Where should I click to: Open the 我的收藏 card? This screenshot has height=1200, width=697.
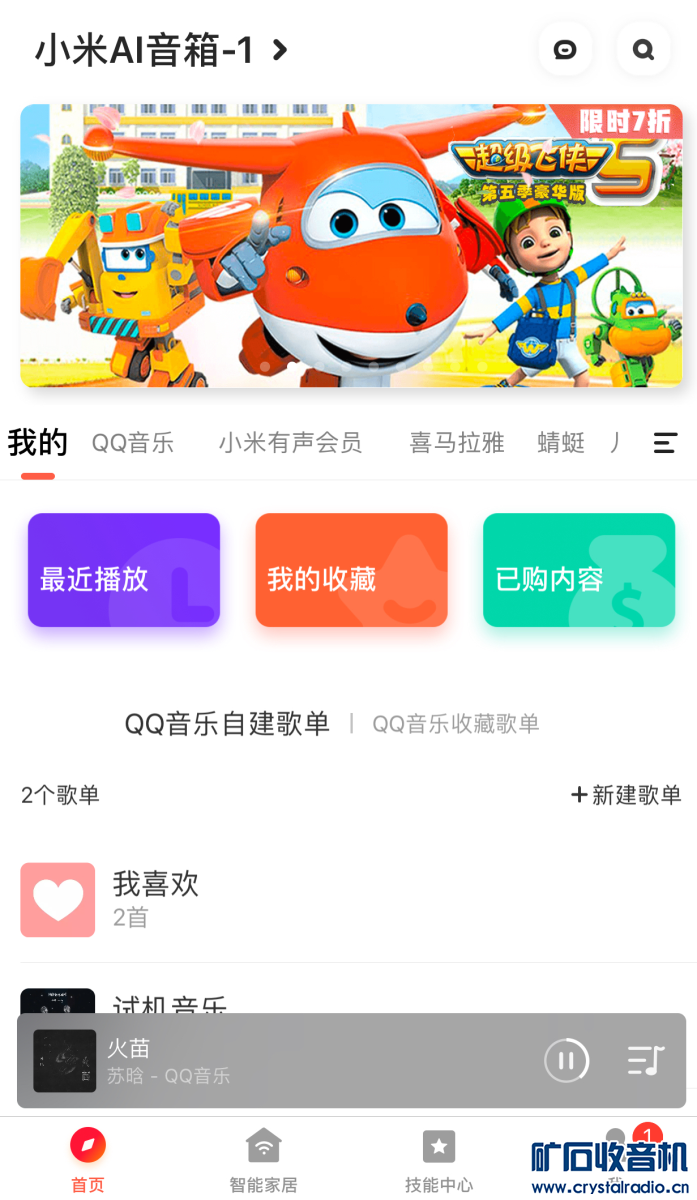(351, 570)
